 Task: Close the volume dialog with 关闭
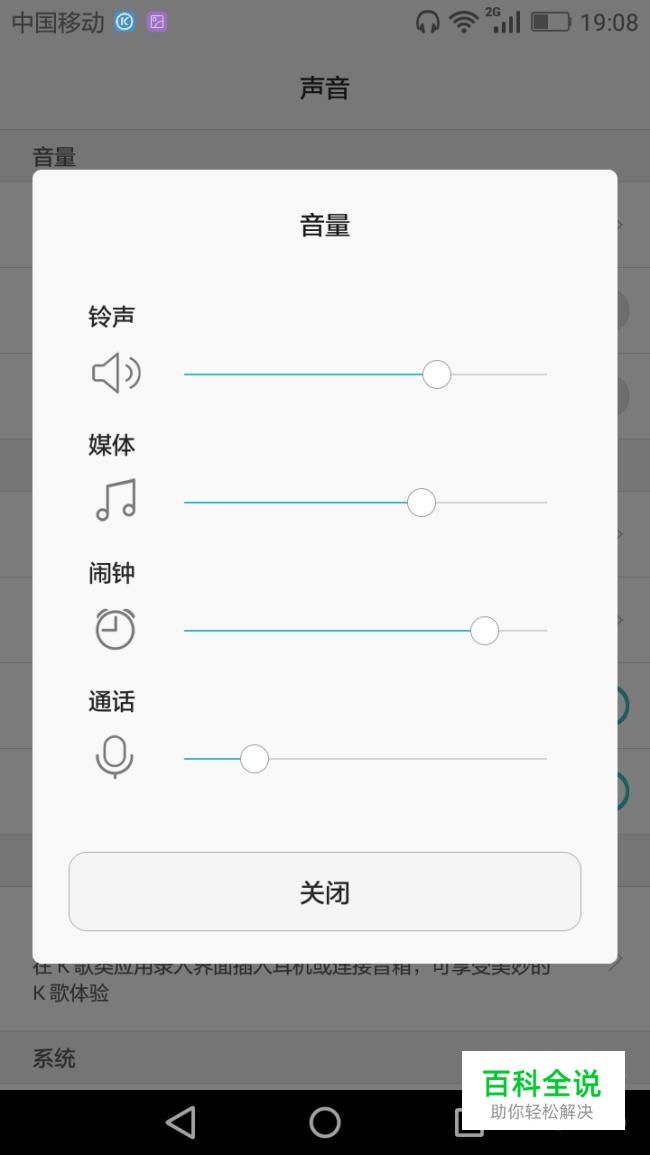pos(325,892)
